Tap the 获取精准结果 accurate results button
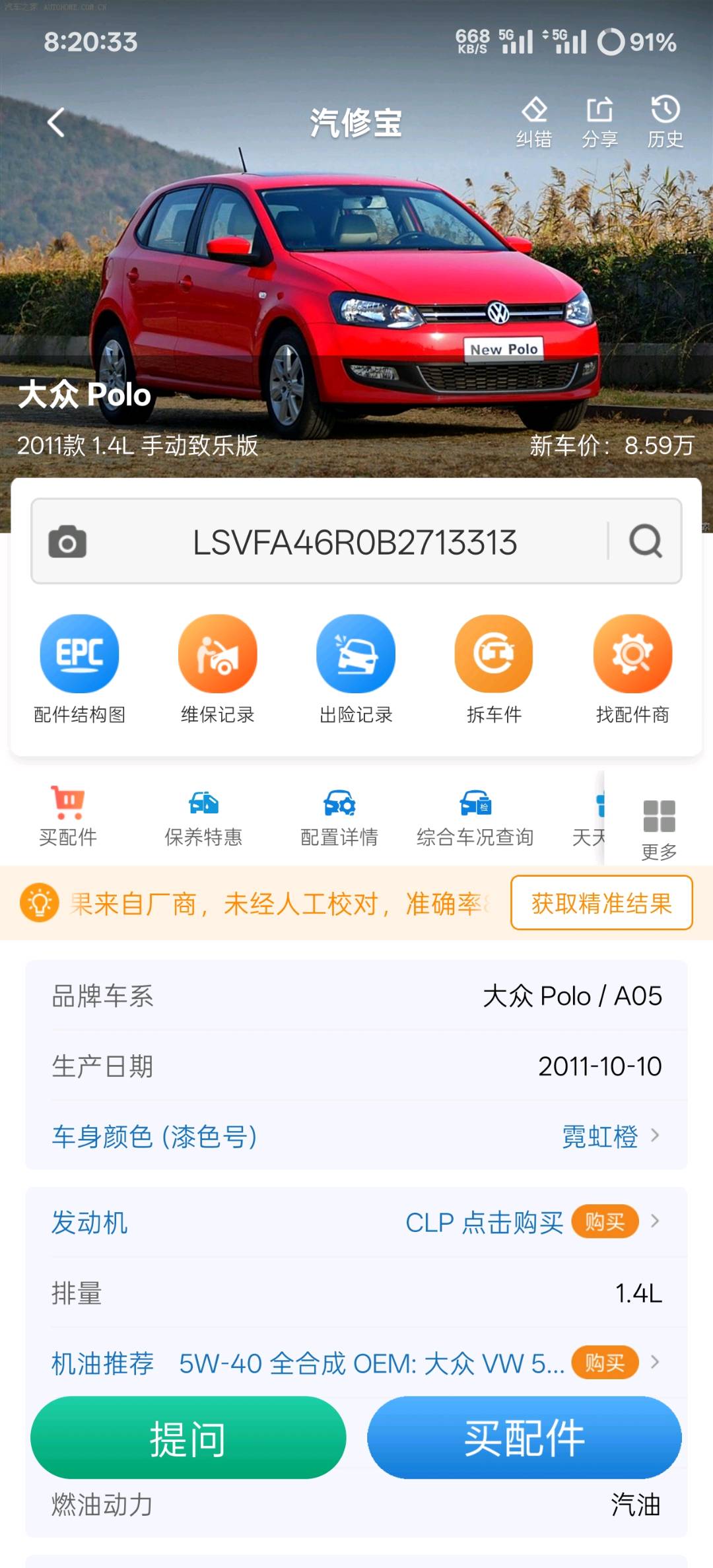 point(599,904)
